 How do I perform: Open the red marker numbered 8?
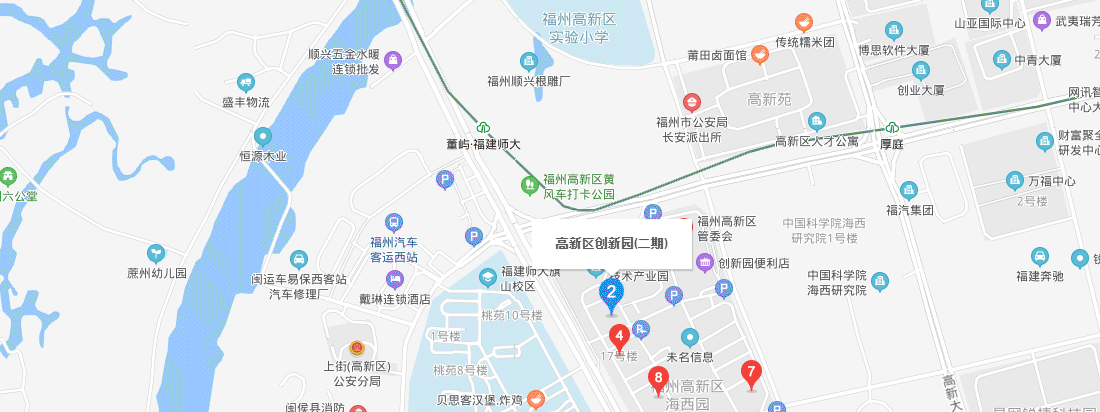658,378
